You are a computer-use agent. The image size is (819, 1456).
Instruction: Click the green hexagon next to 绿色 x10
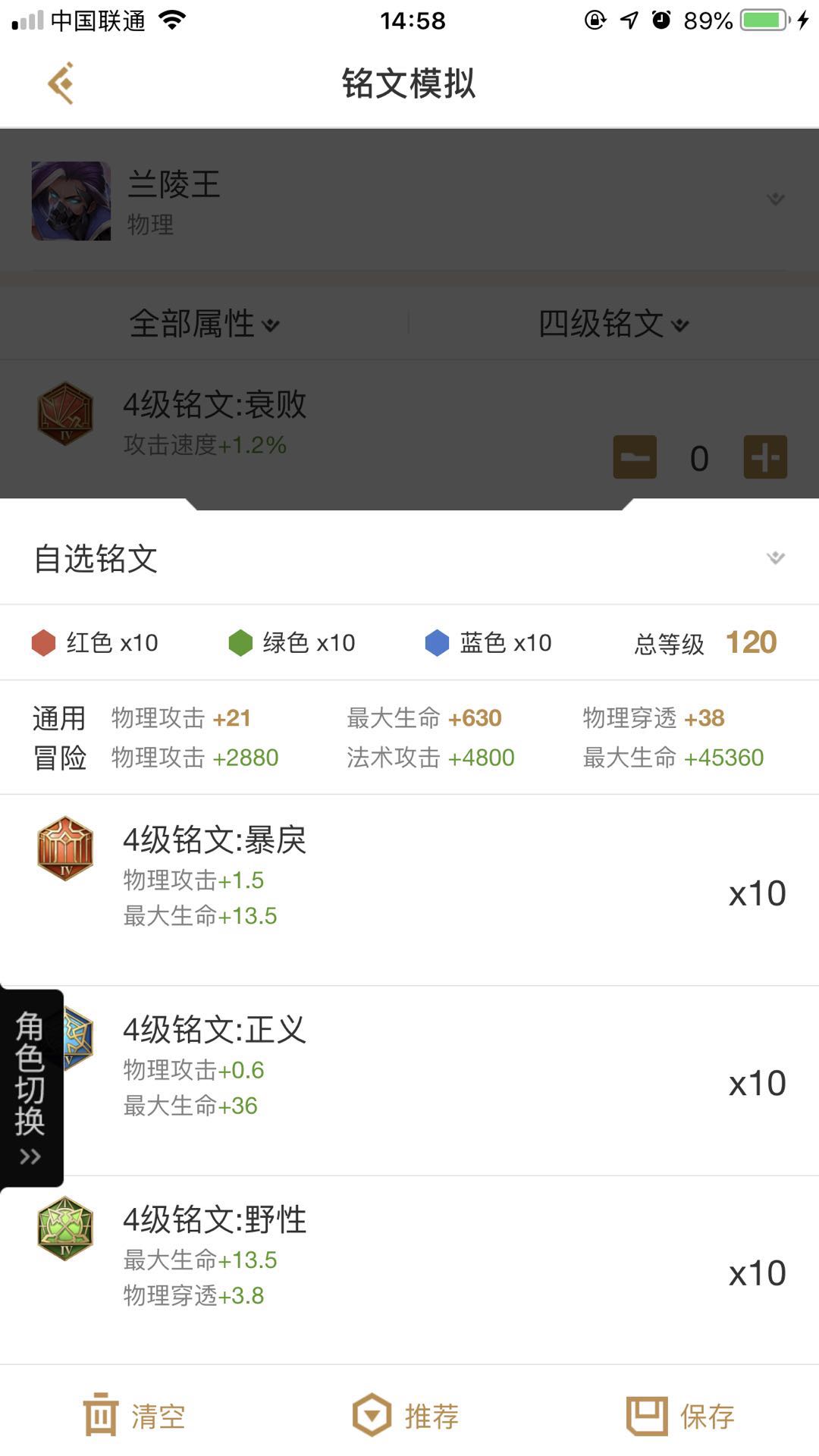pos(240,642)
